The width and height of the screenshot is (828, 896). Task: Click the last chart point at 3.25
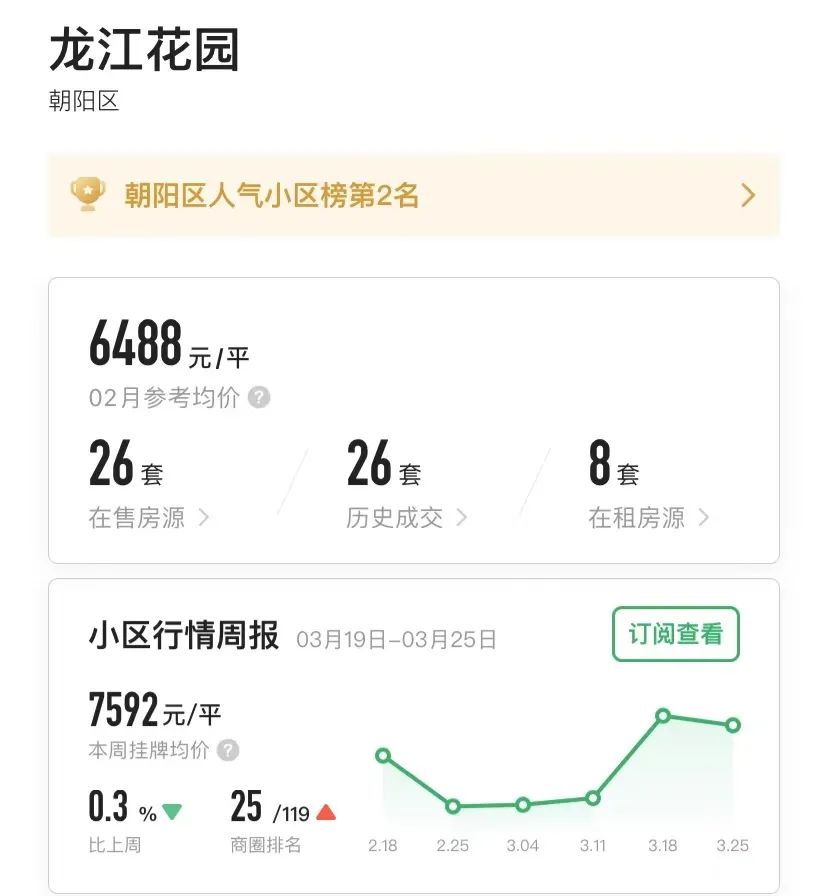tap(733, 724)
